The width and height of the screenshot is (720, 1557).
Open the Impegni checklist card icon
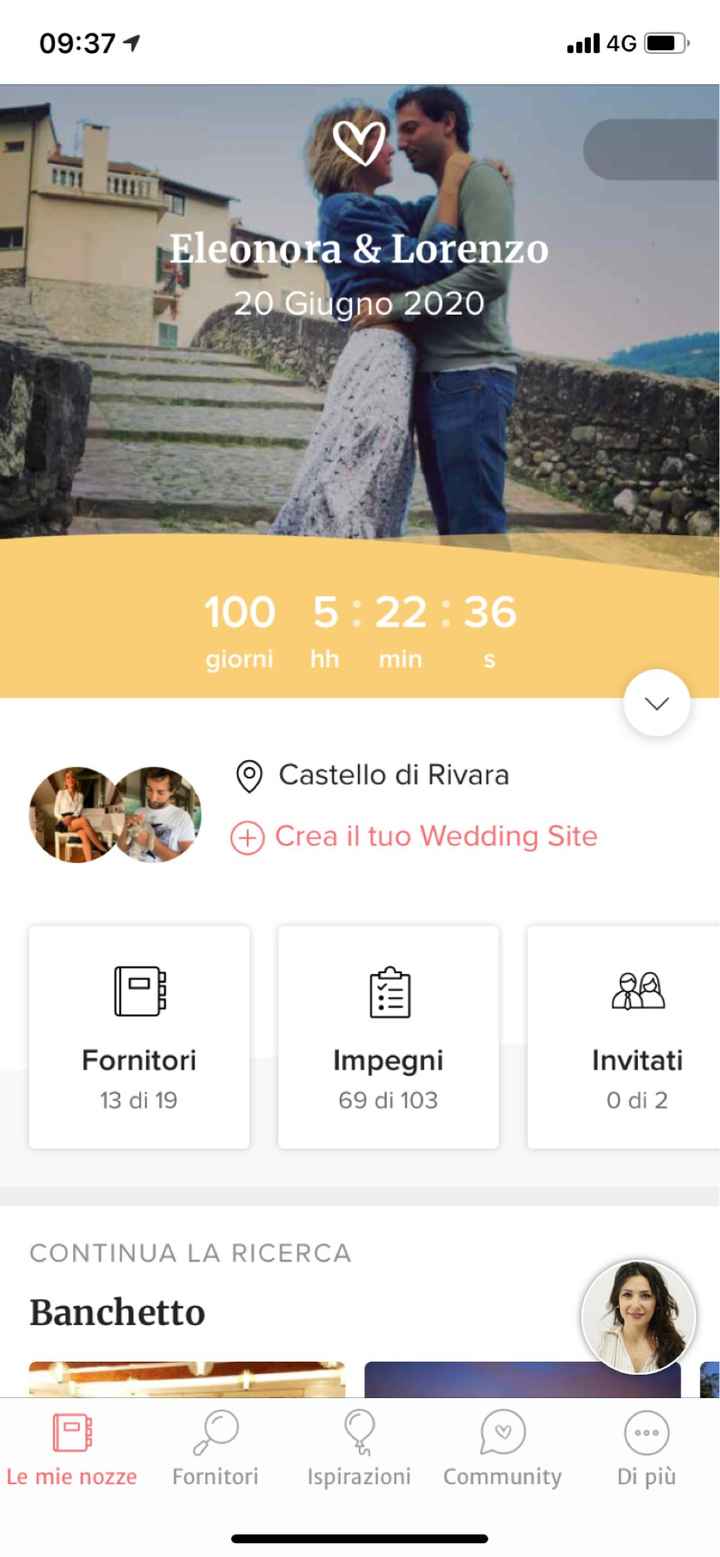[388, 992]
